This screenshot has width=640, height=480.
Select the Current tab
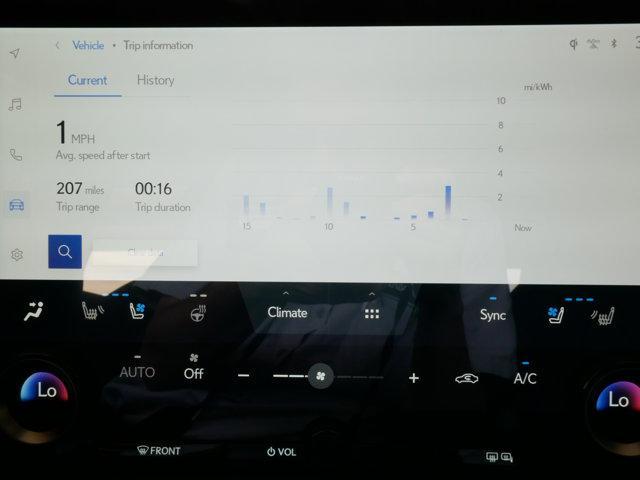[x=87, y=80]
